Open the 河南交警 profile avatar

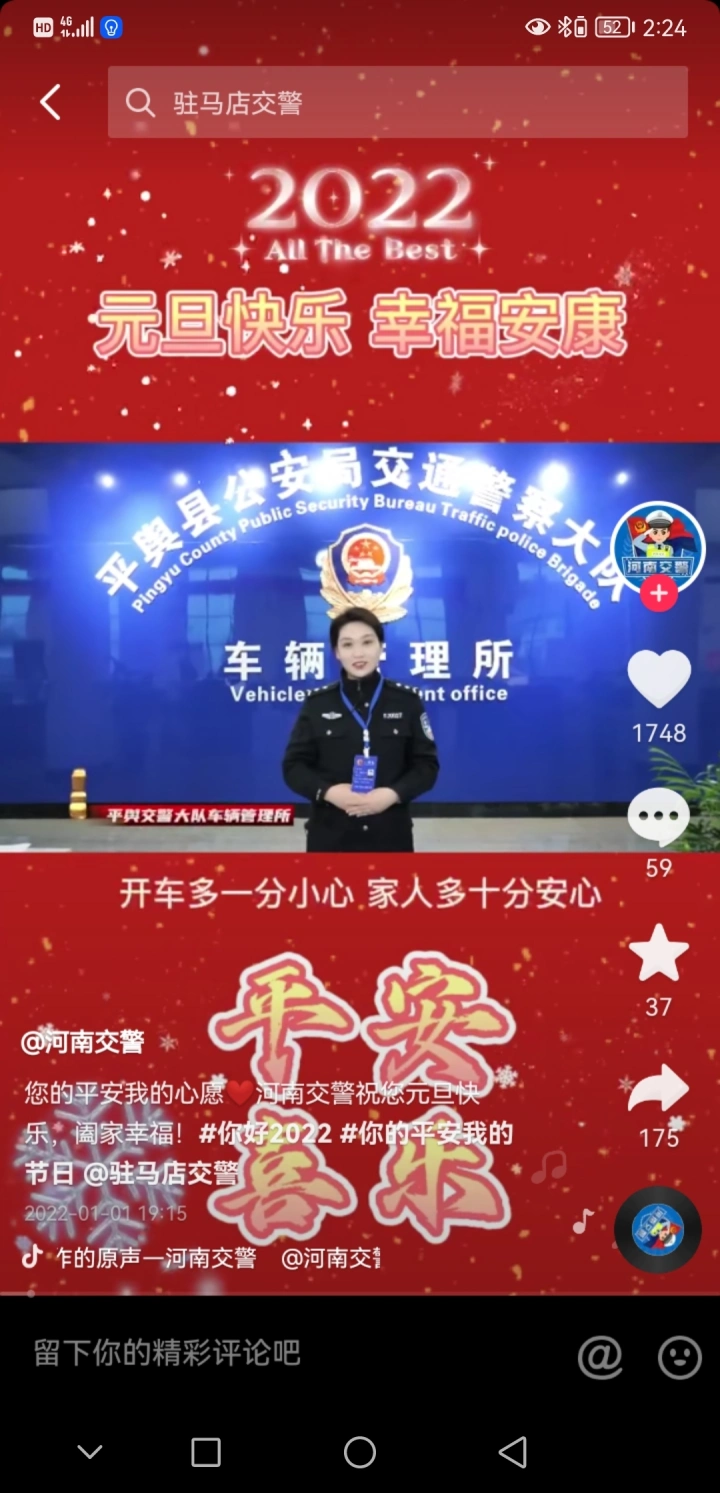[x=658, y=546]
